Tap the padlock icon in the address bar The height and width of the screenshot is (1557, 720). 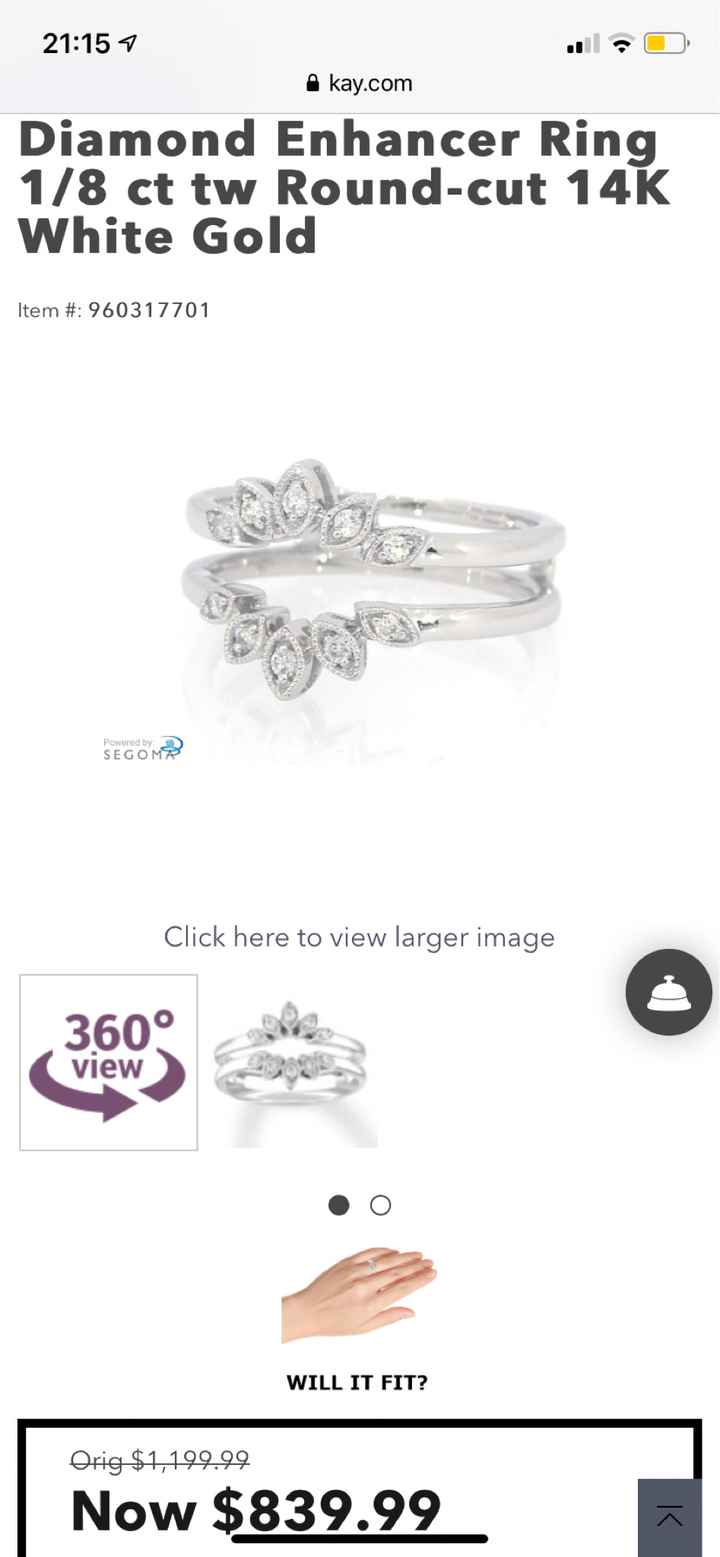coord(313,83)
